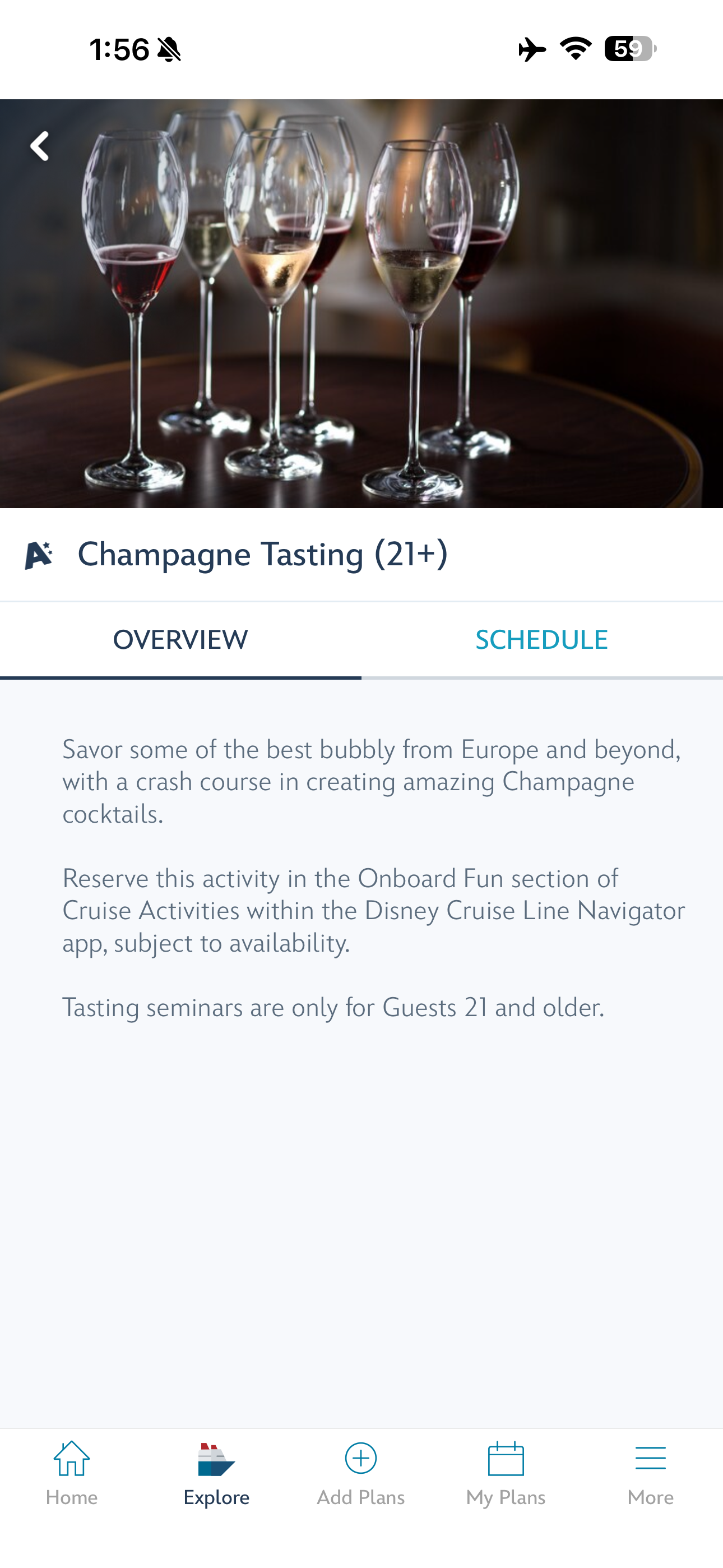Open the Home tab
The width and height of the screenshot is (723, 1568).
coord(72,1473)
